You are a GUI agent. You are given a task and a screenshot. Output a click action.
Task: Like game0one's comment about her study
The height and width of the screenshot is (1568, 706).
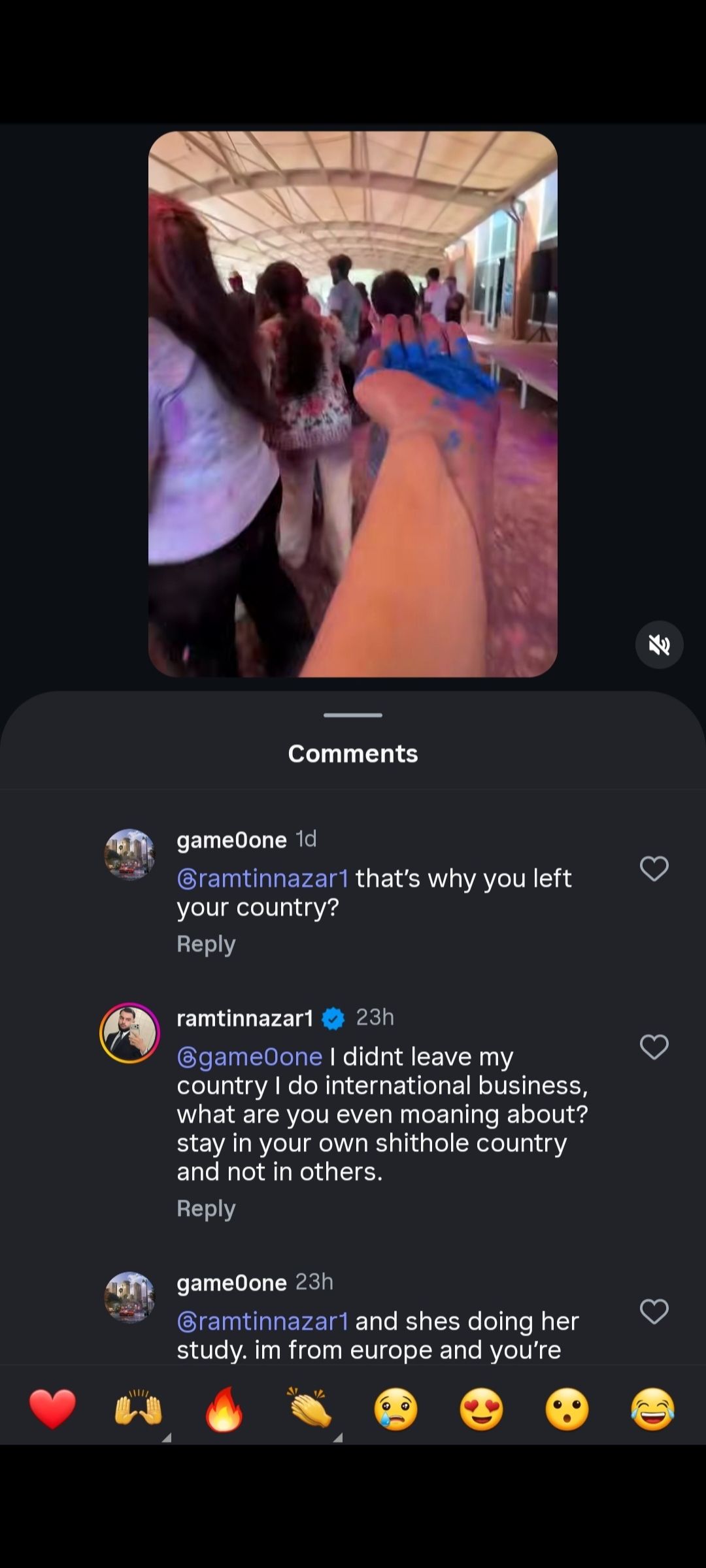click(x=654, y=1311)
